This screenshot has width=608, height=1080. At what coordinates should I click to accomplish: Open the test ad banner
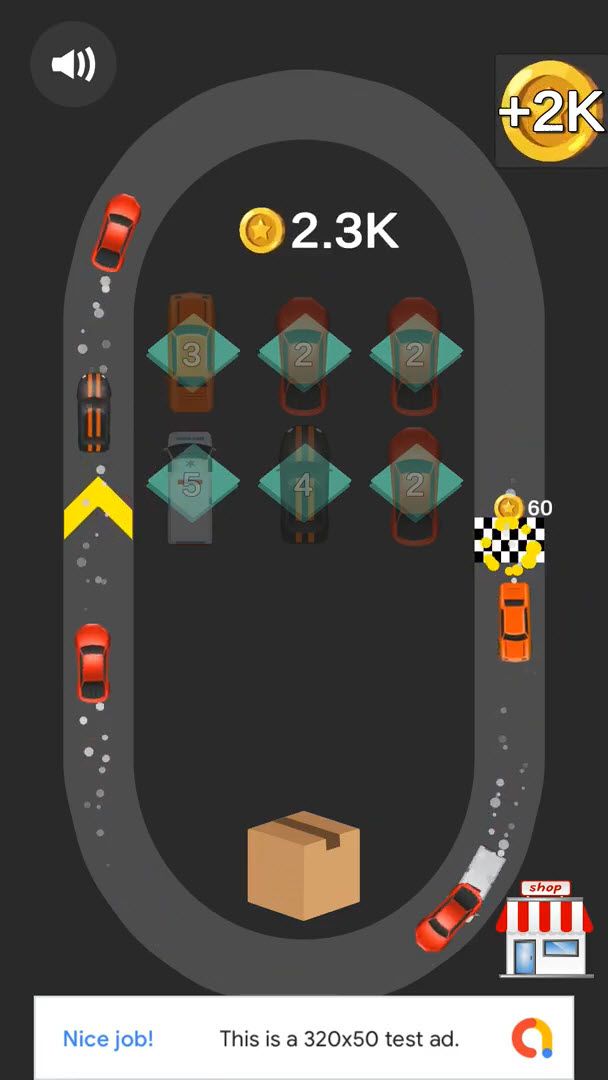(303, 1038)
